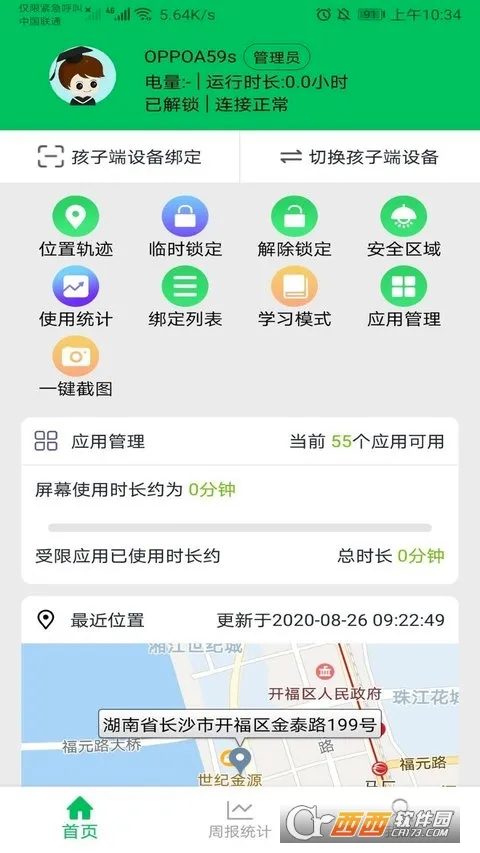Screen dimensions: 480x853
Task: Enable 学习模式 study mode
Action: [294, 297]
